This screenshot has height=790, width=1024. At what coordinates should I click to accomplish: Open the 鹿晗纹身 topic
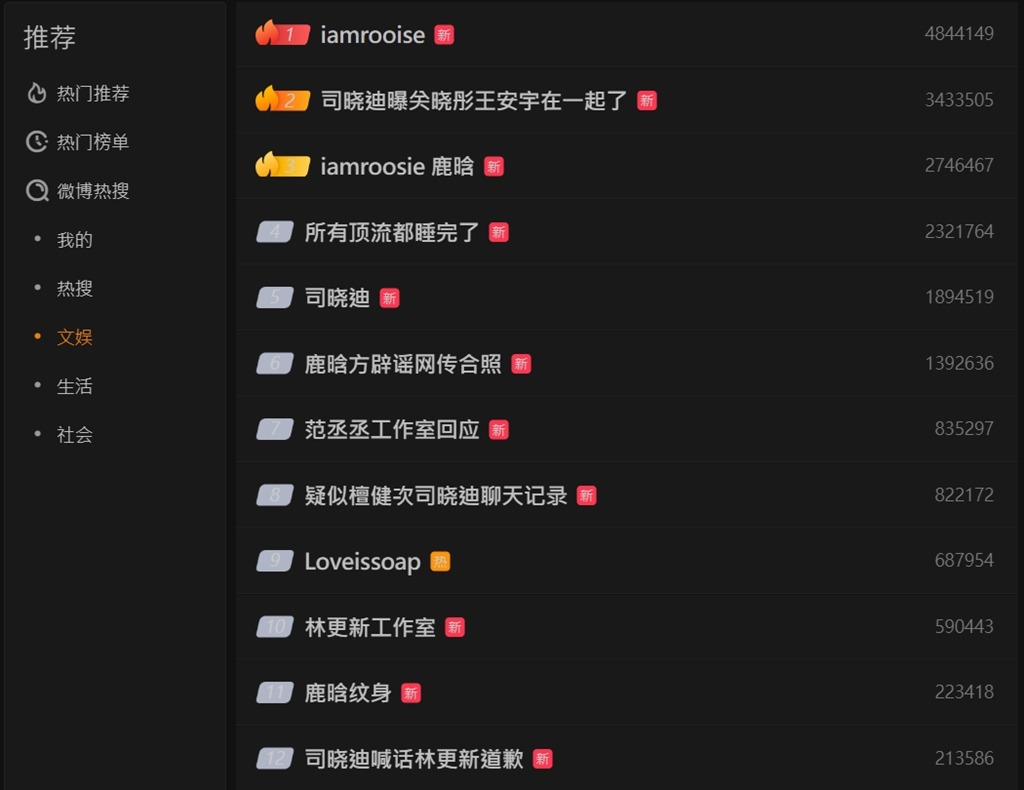coord(348,693)
